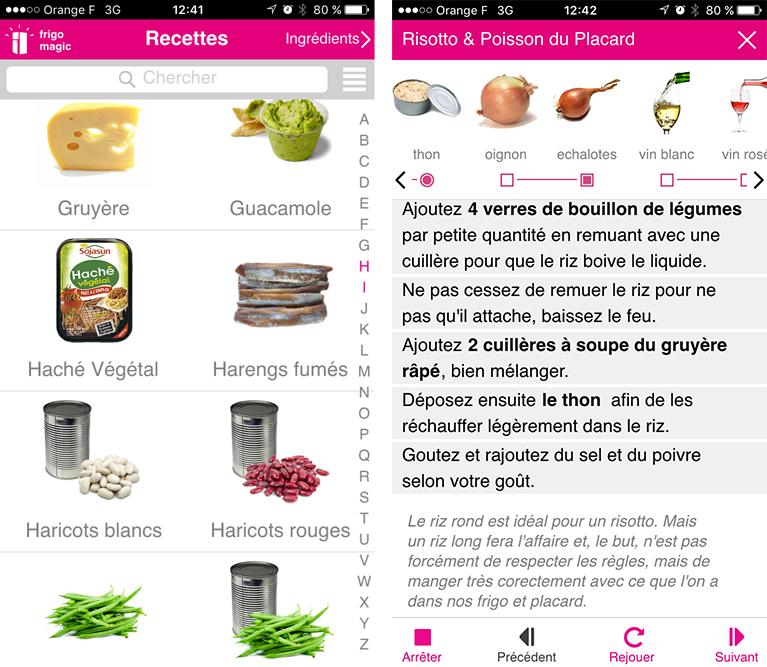Screen dimensions: 767x667
Task: Open the Ingrédients page
Action: tap(327, 39)
